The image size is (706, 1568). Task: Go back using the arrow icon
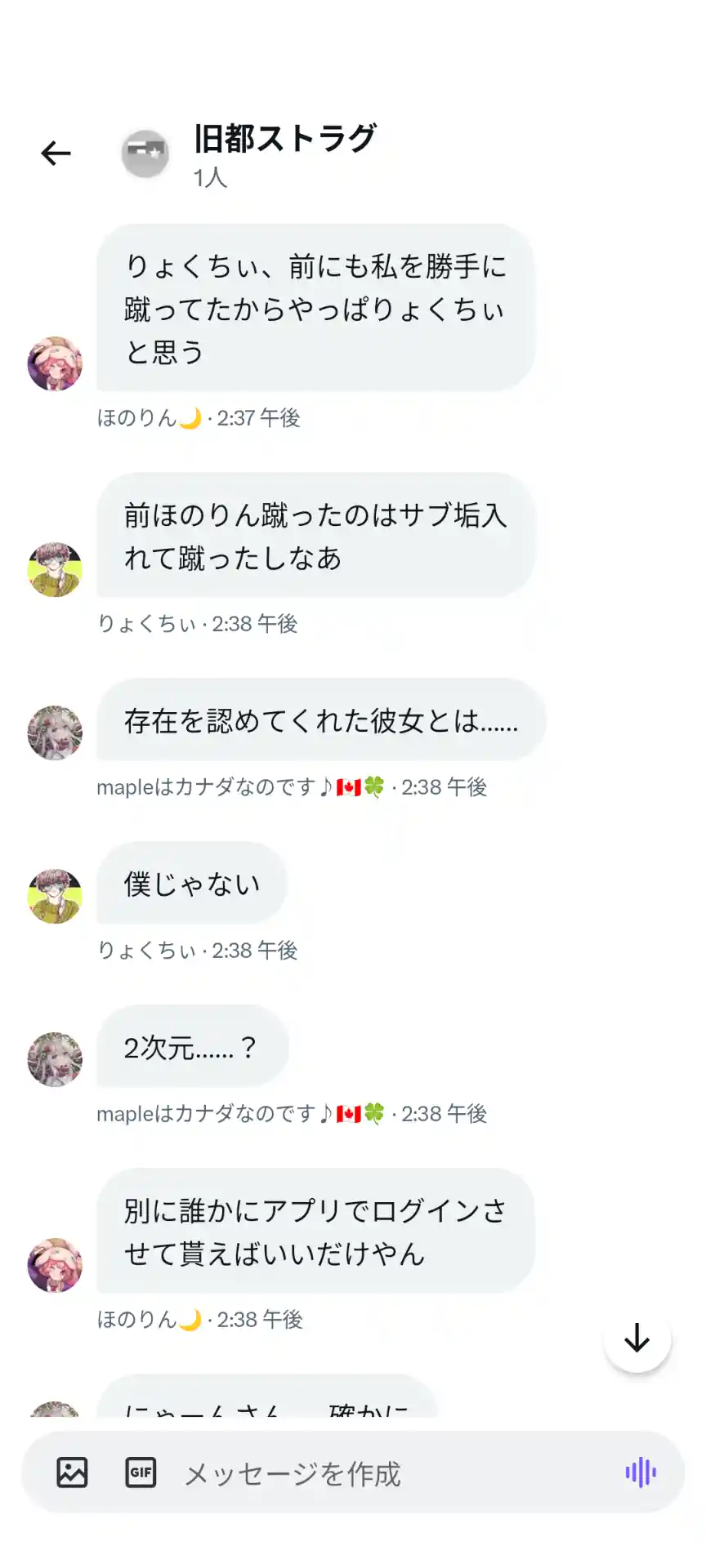56,153
